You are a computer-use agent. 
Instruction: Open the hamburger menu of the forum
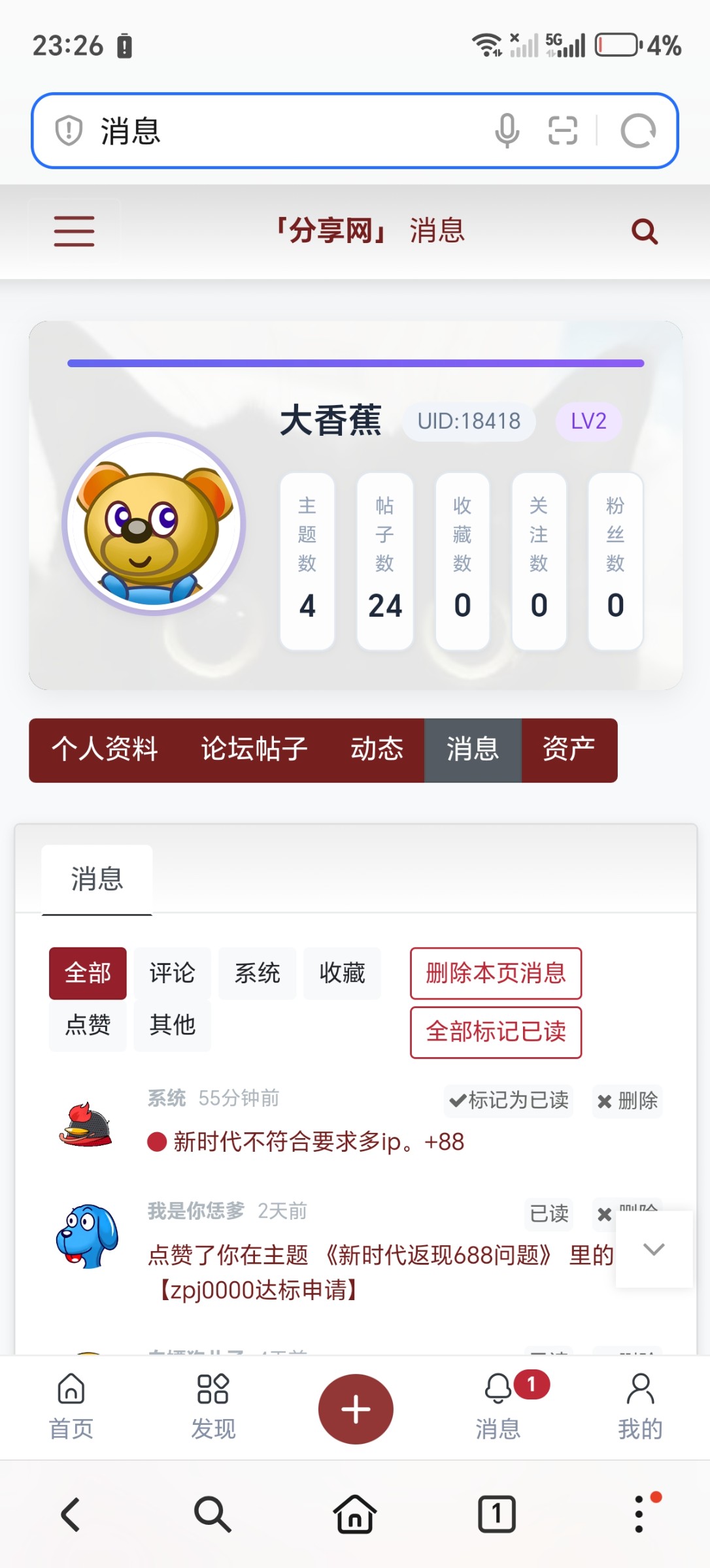pos(74,230)
